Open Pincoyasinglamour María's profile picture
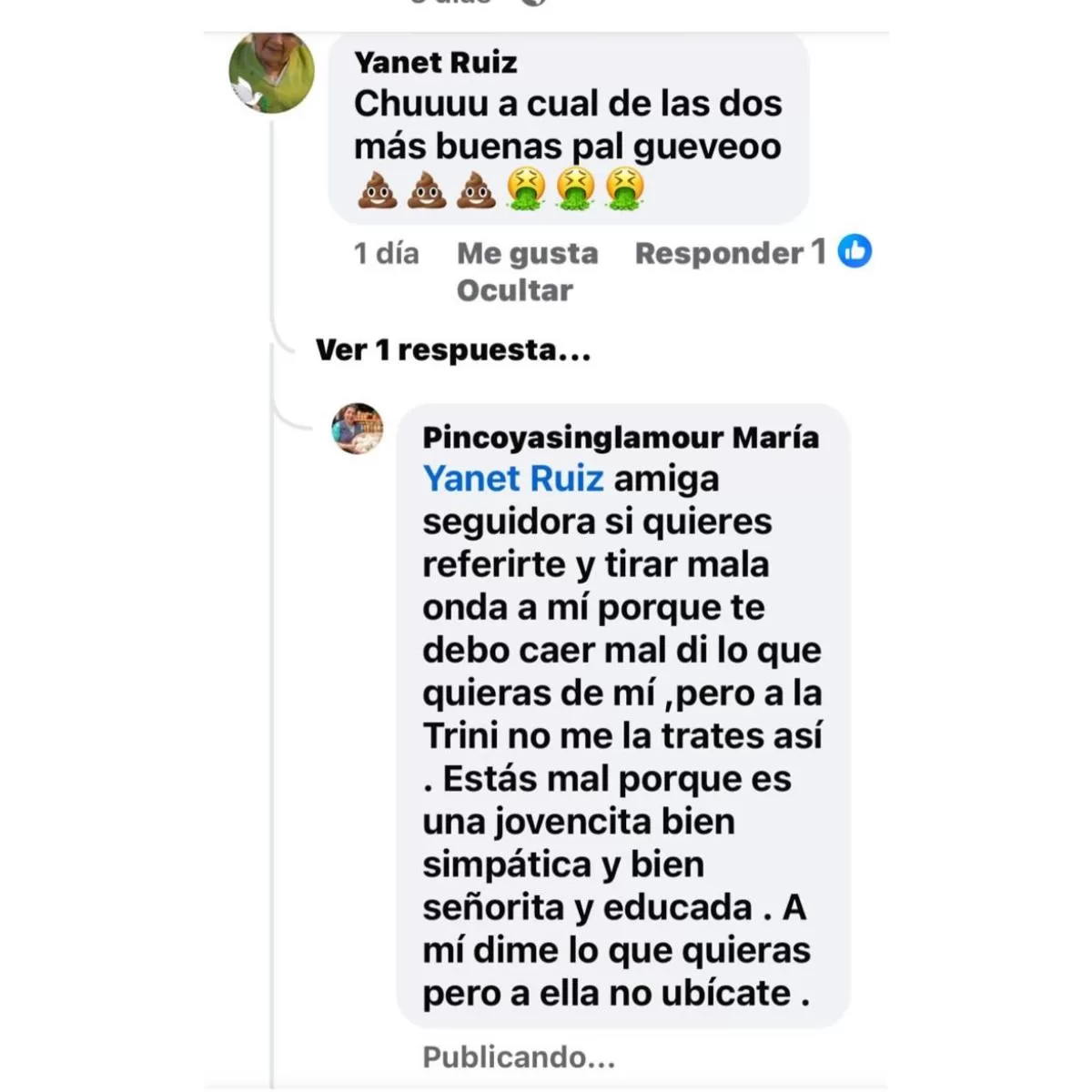 click(357, 429)
